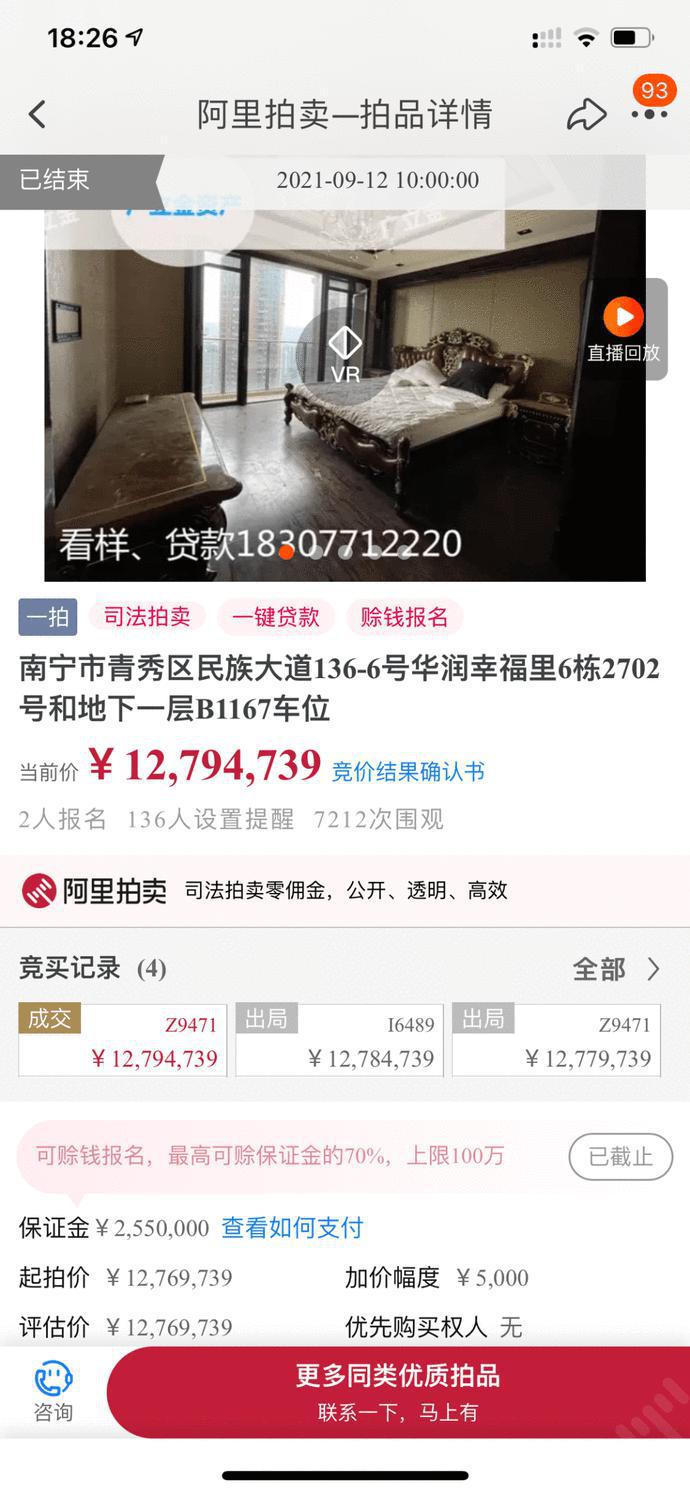Open the VR view of the room
The image size is (690, 1495).
point(345,354)
